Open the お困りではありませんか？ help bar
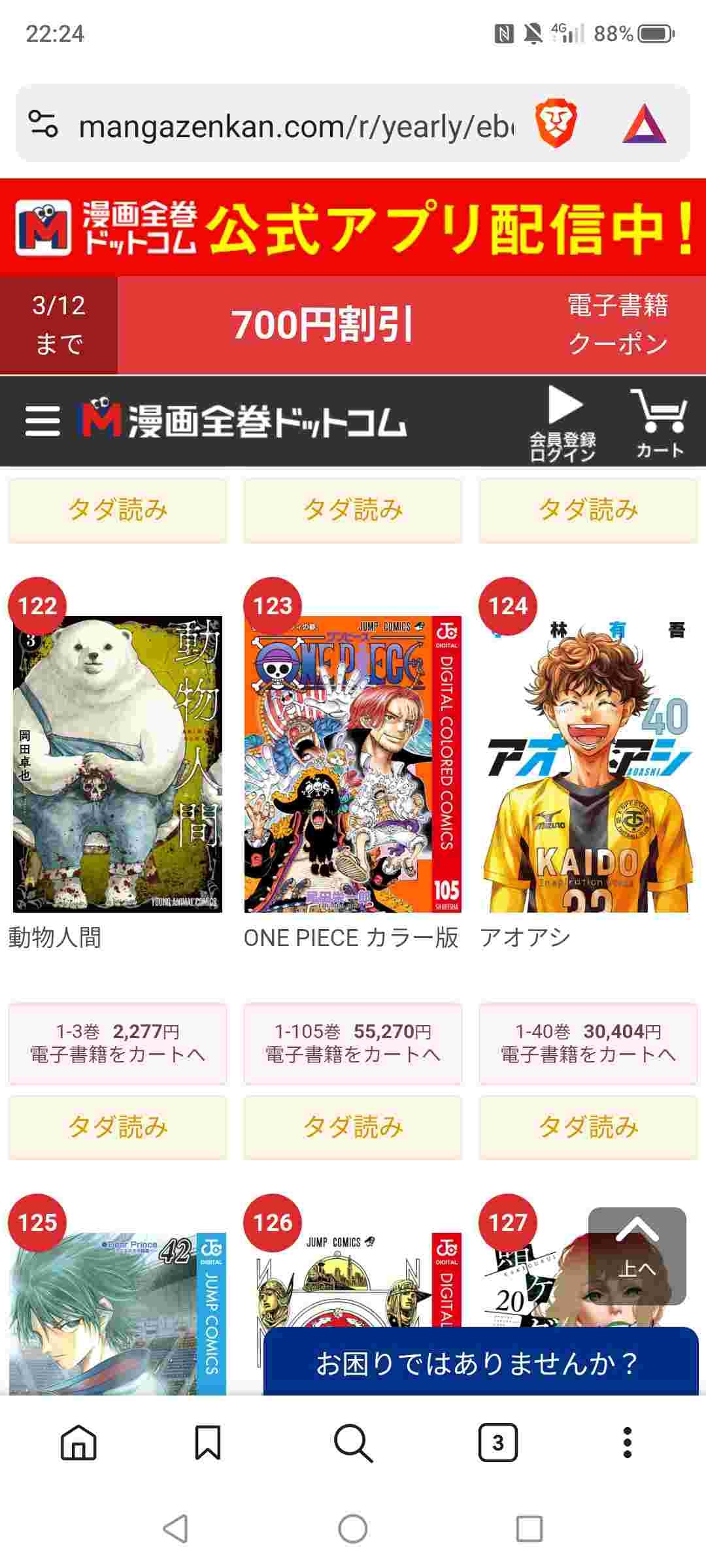Screen dimensions: 706x1568 (x=480, y=1362)
